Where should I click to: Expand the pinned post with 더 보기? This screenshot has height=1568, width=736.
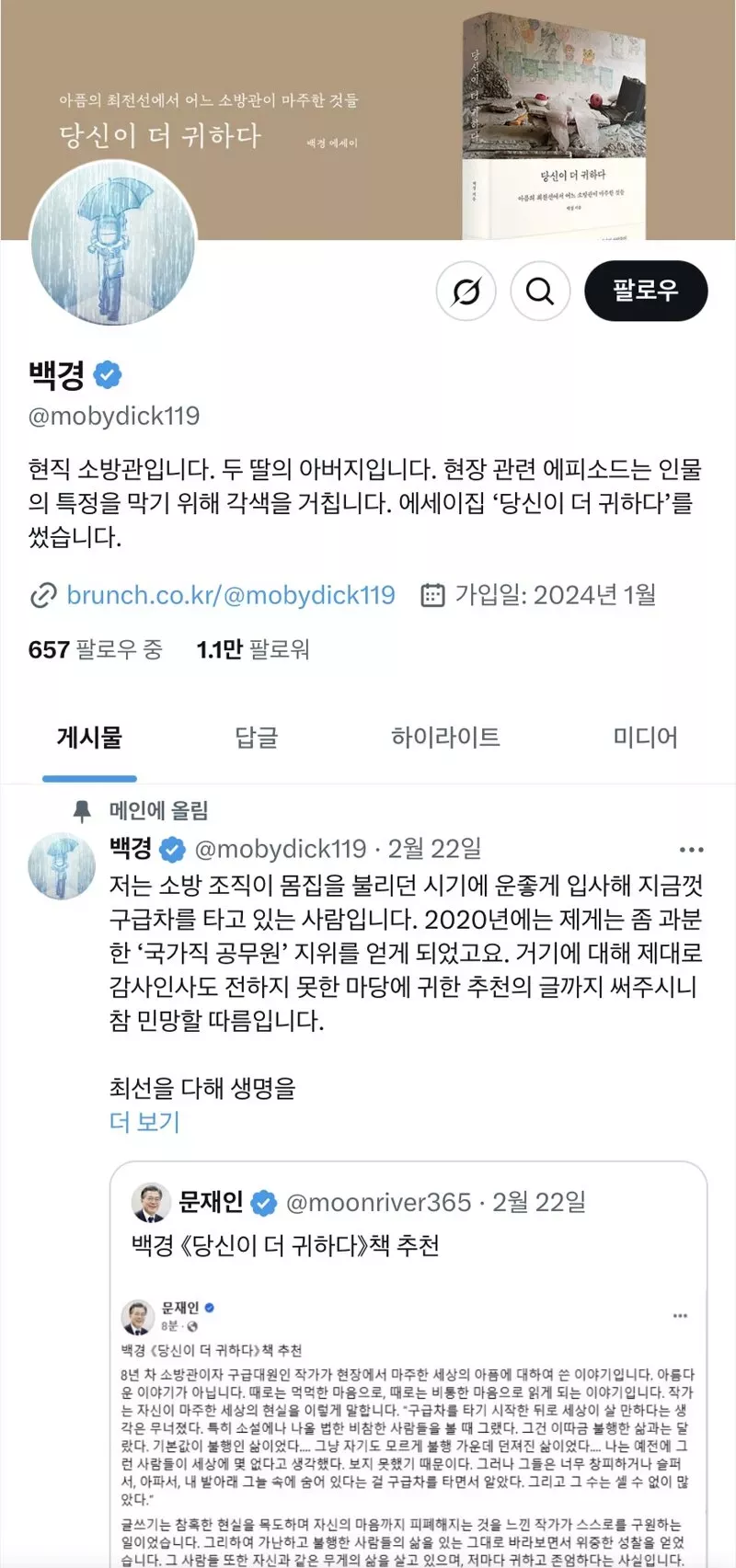click(144, 1122)
